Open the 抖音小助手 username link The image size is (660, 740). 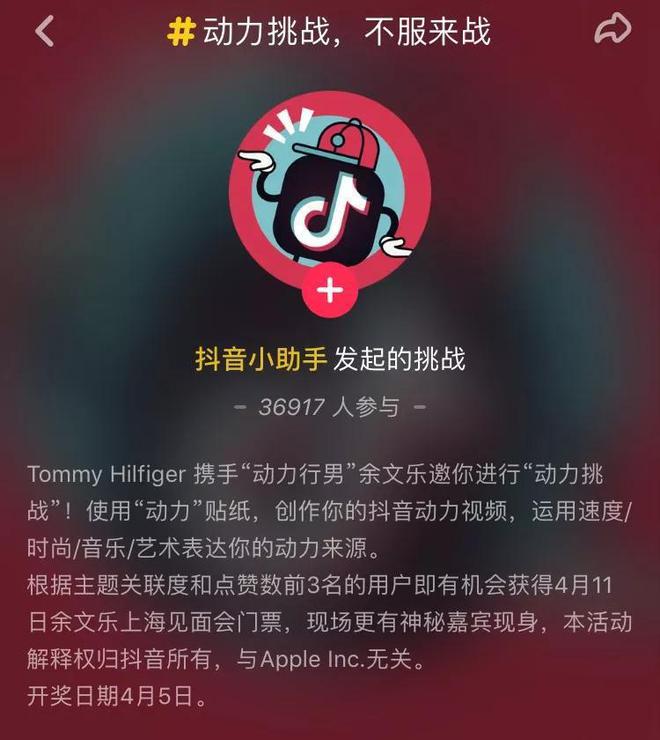[x=261, y=358]
